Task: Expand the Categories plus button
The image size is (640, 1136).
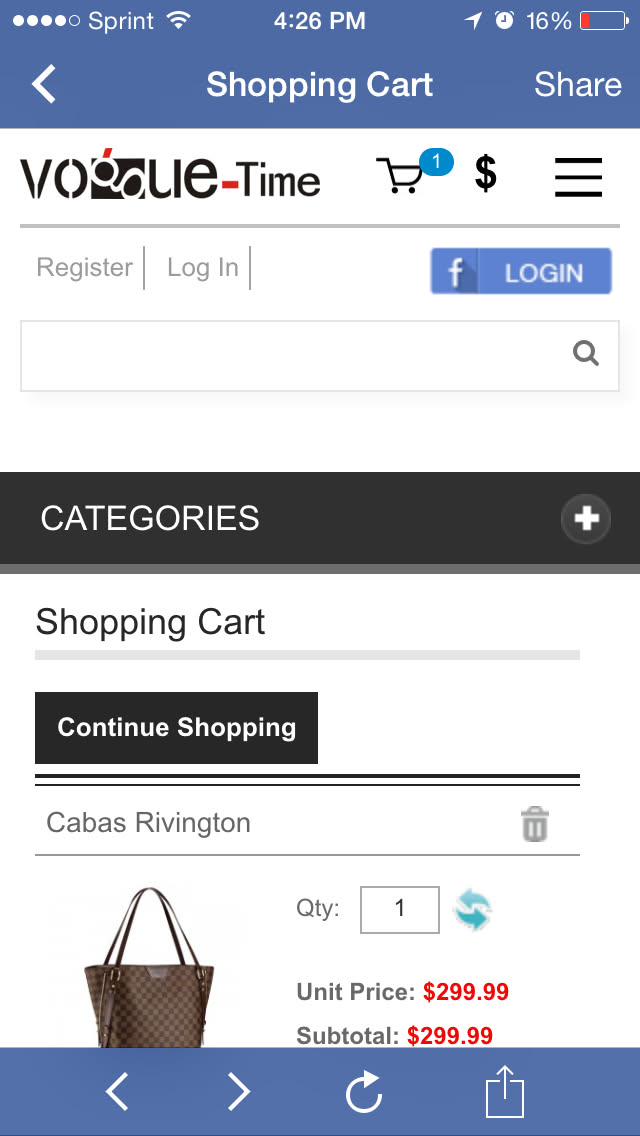Action: [x=586, y=519]
